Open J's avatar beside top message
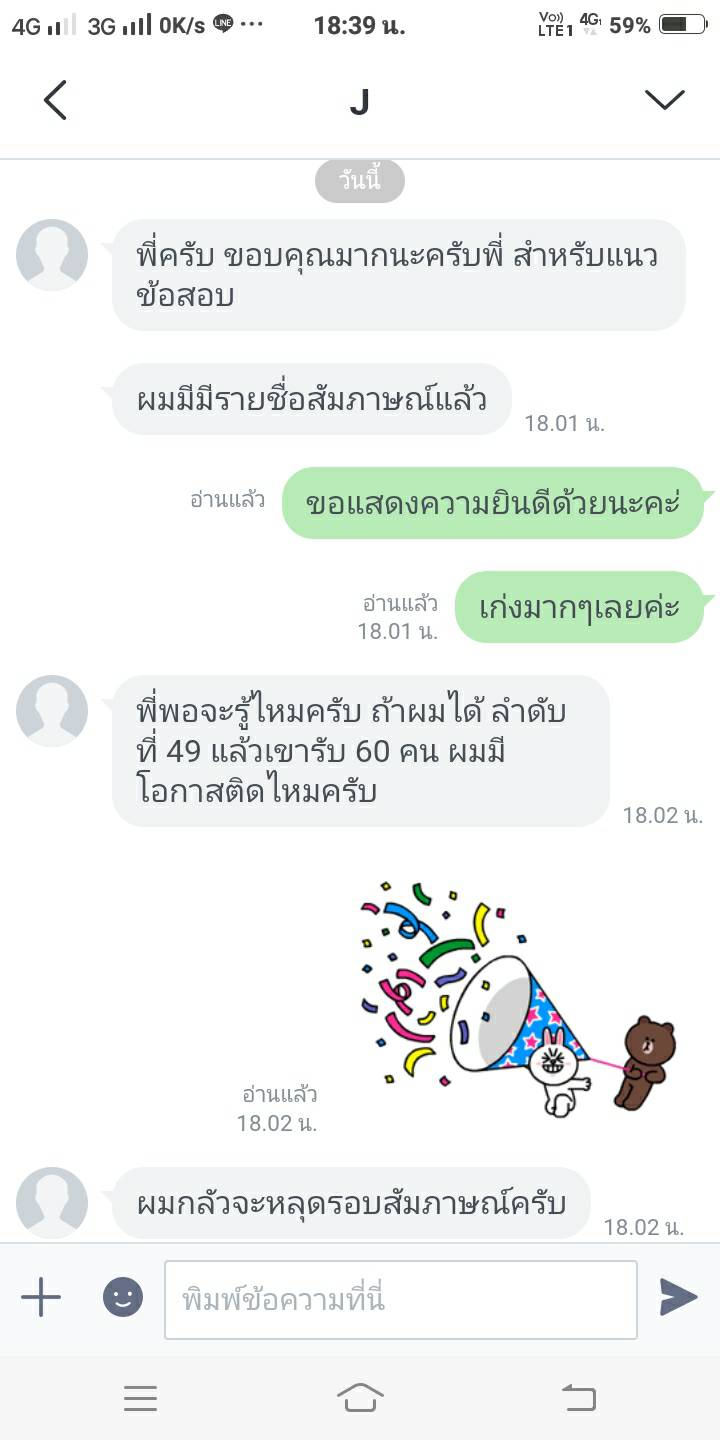This screenshot has width=720, height=1440. [x=52, y=255]
